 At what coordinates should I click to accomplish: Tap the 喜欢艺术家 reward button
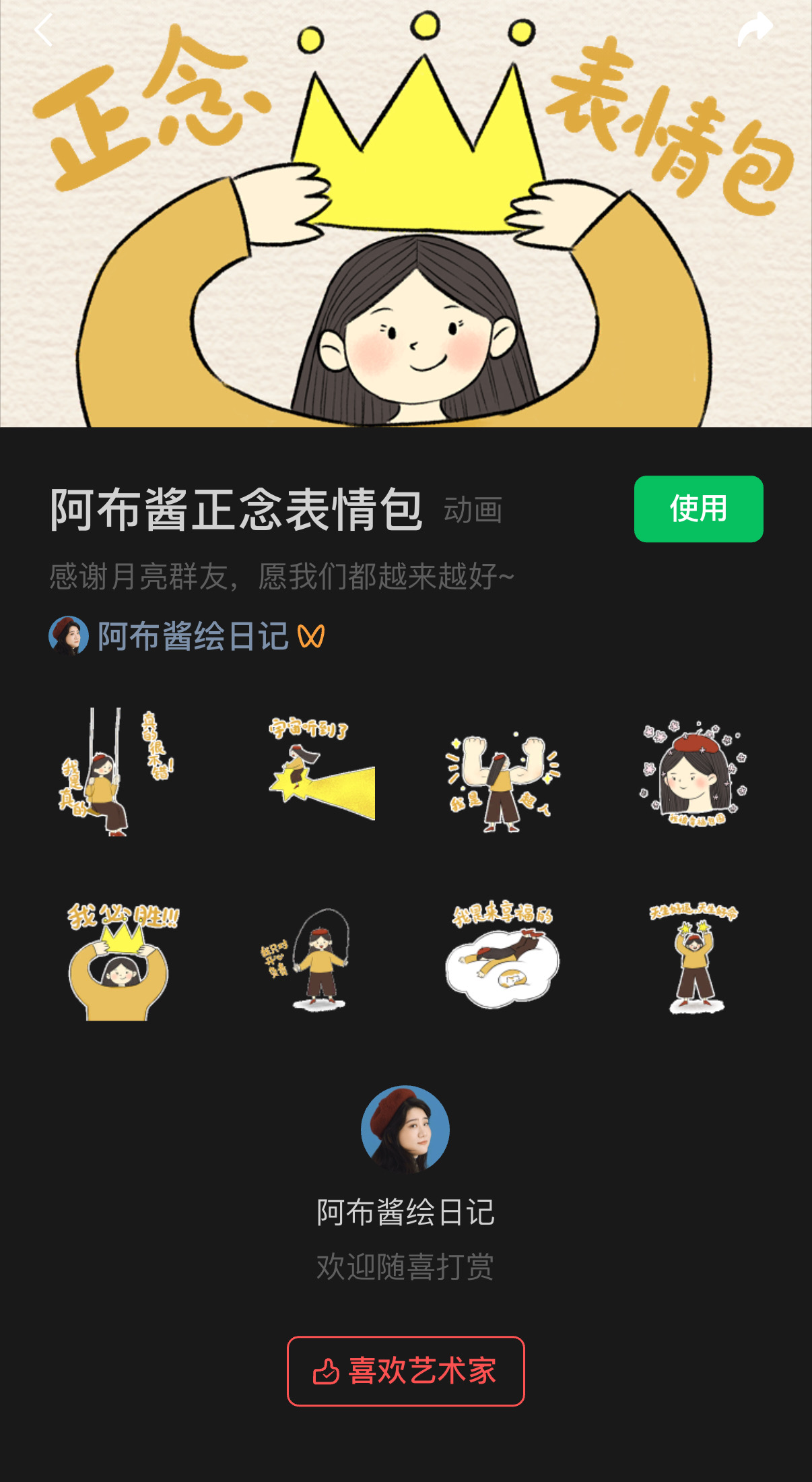(405, 1371)
